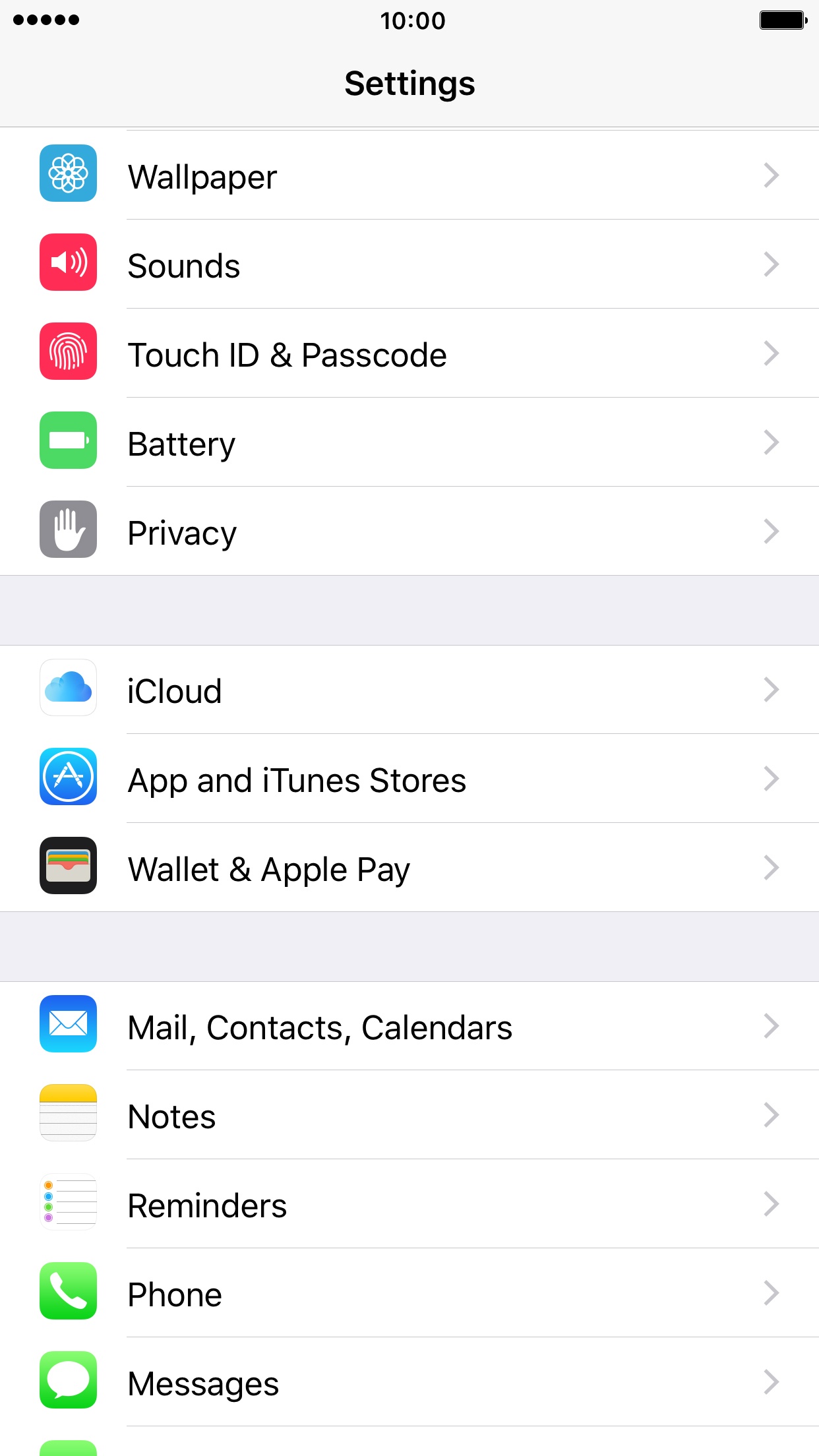Open Messages settings

pos(409,1382)
